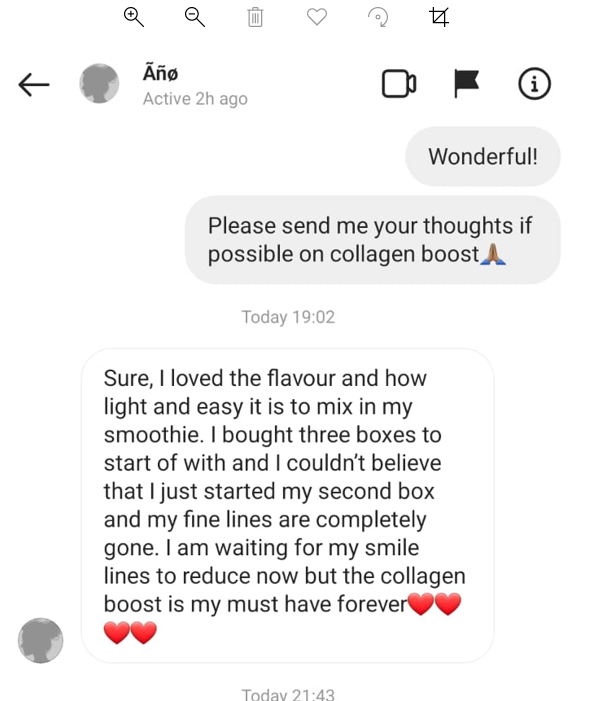
Task: Open conversation info details
Action: (x=535, y=84)
